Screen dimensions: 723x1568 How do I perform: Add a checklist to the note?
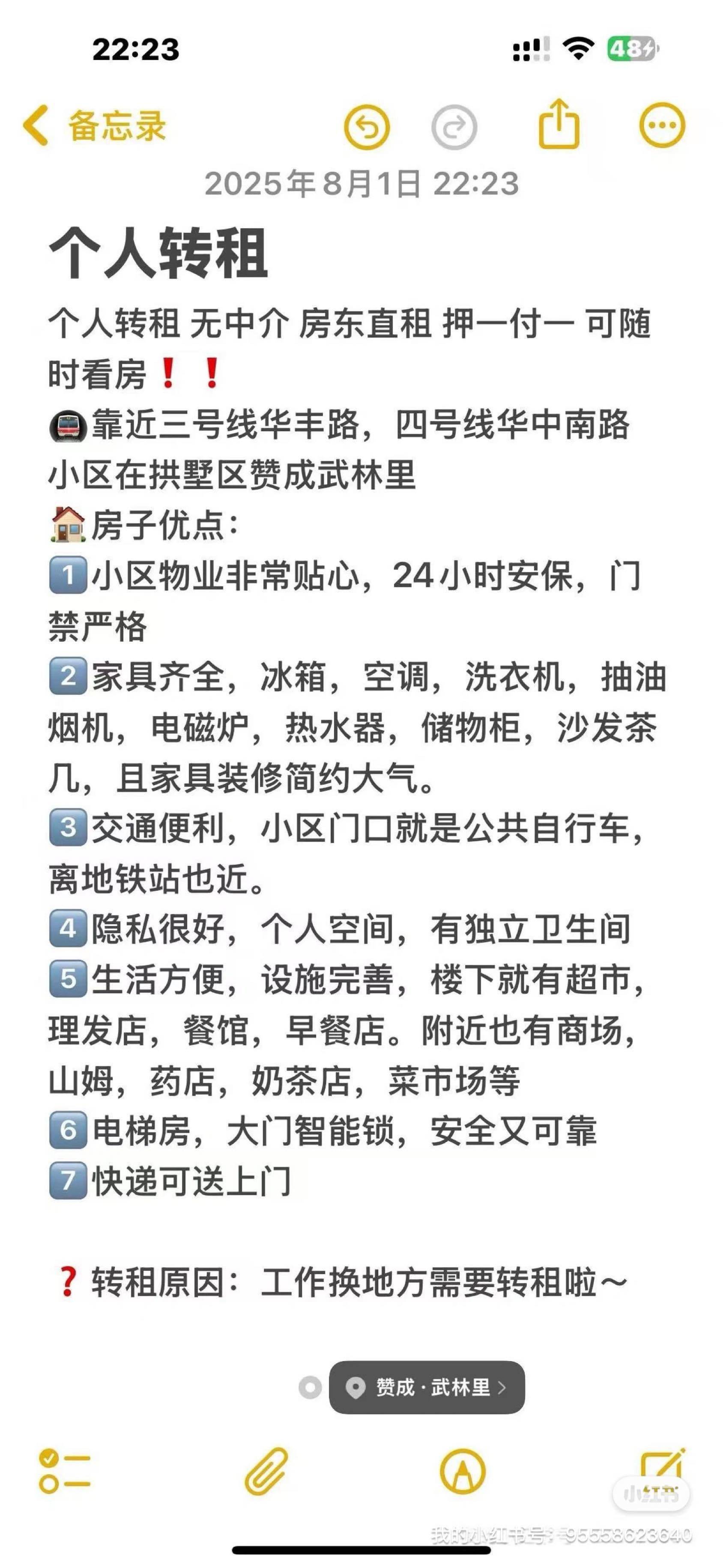pyautogui.click(x=65, y=1471)
